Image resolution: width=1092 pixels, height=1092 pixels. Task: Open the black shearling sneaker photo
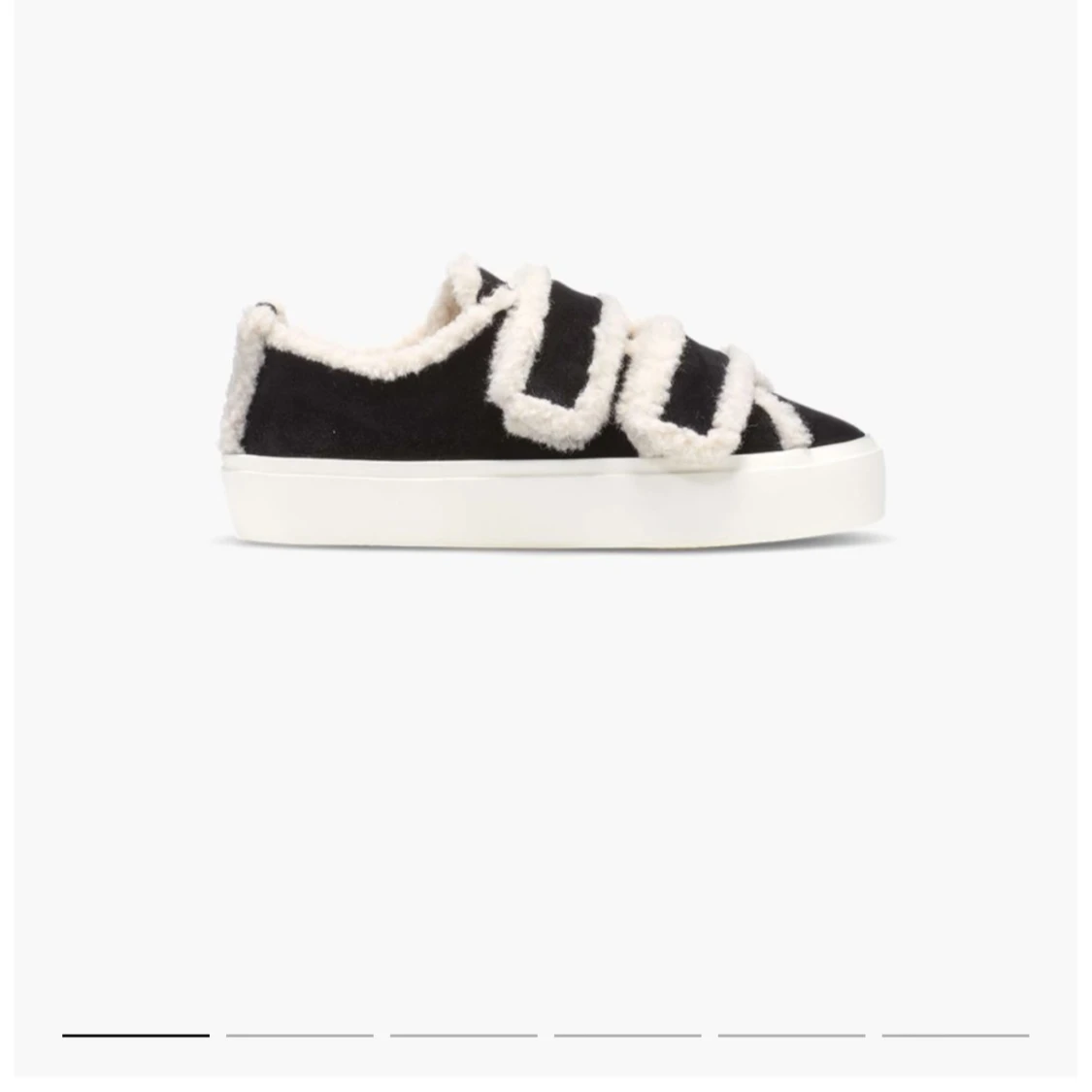coord(553,403)
